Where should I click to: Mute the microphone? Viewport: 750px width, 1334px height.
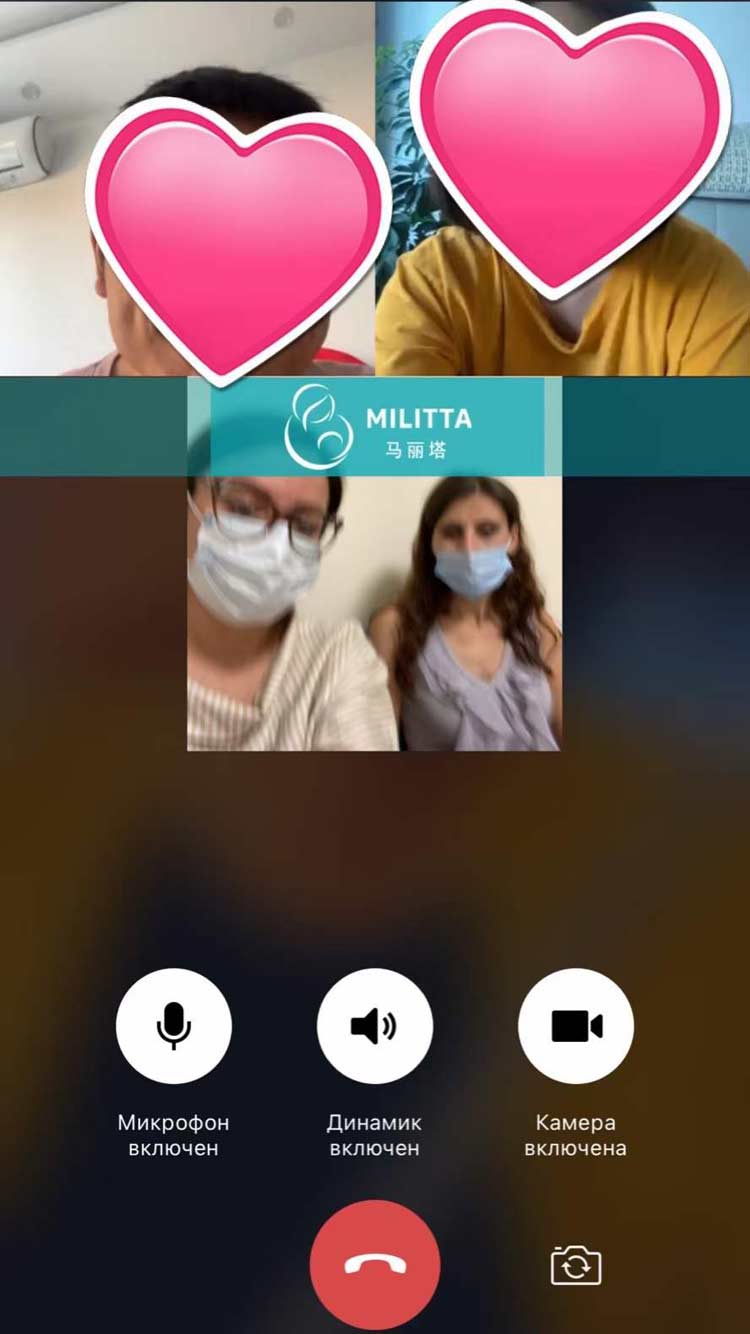174,1026
